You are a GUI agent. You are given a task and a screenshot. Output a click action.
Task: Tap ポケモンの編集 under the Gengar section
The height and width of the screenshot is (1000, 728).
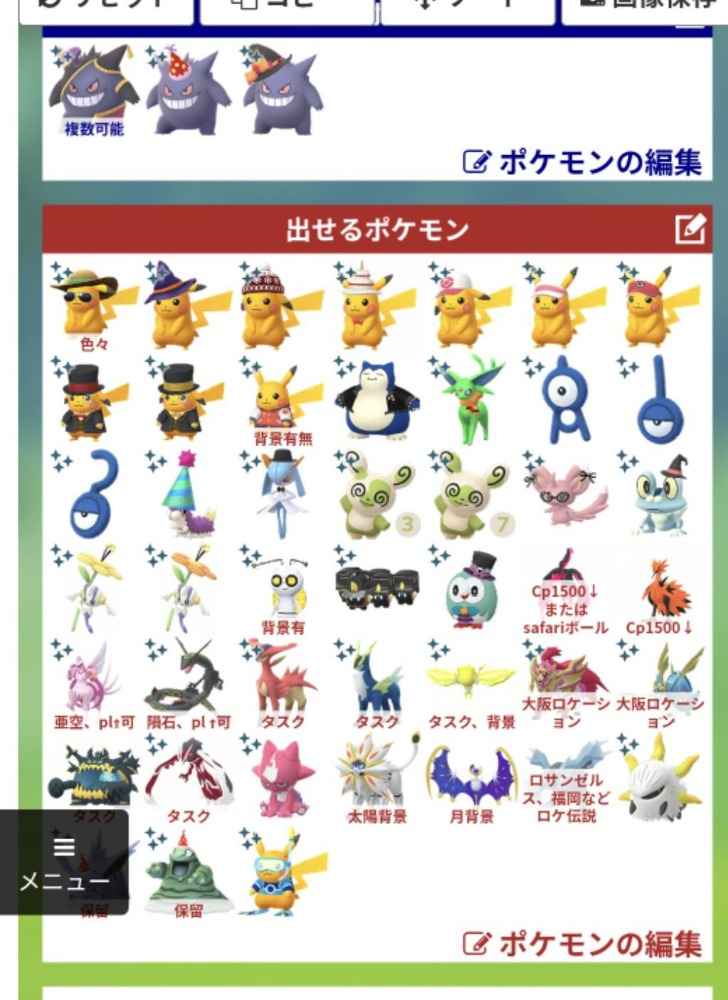click(583, 161)
